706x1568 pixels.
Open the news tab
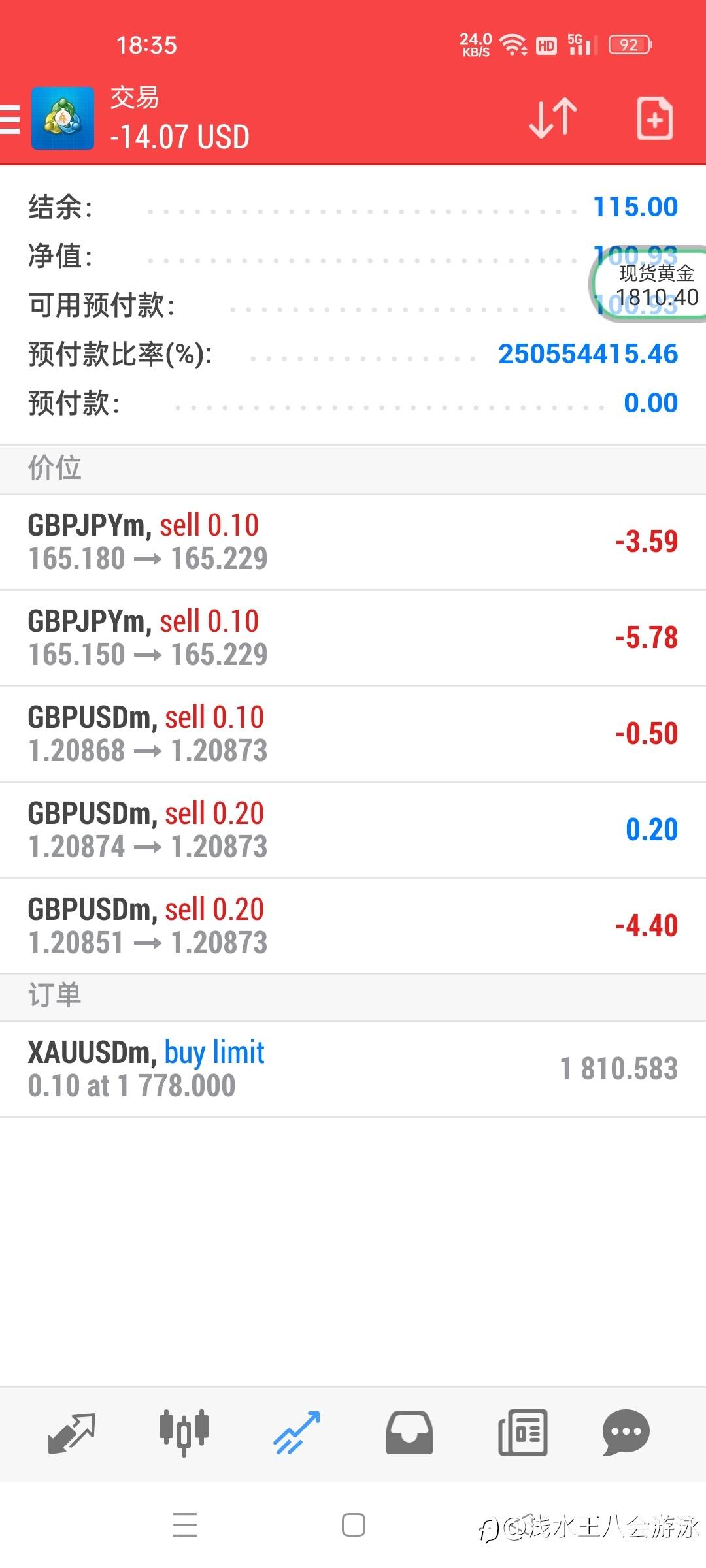(522, 1433)
